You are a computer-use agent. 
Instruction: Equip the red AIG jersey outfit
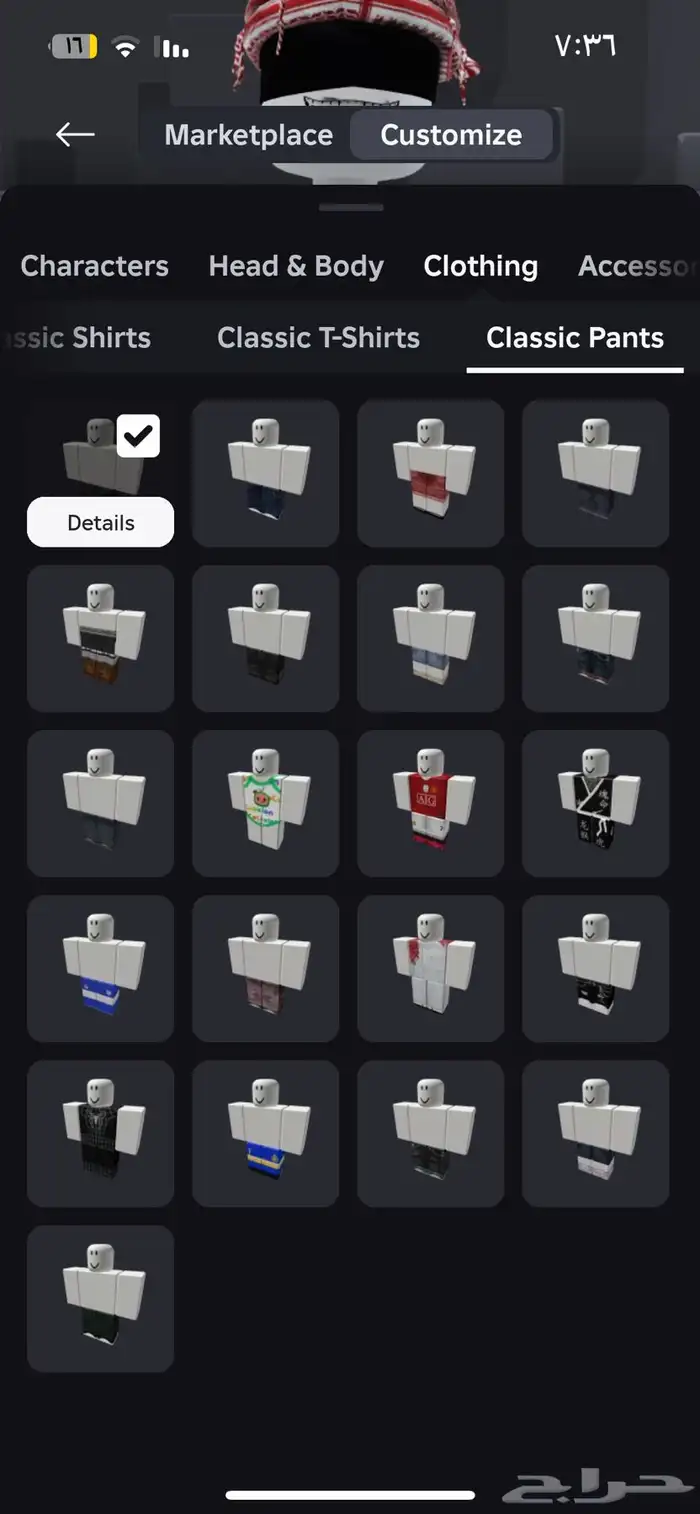coord(430,803)
